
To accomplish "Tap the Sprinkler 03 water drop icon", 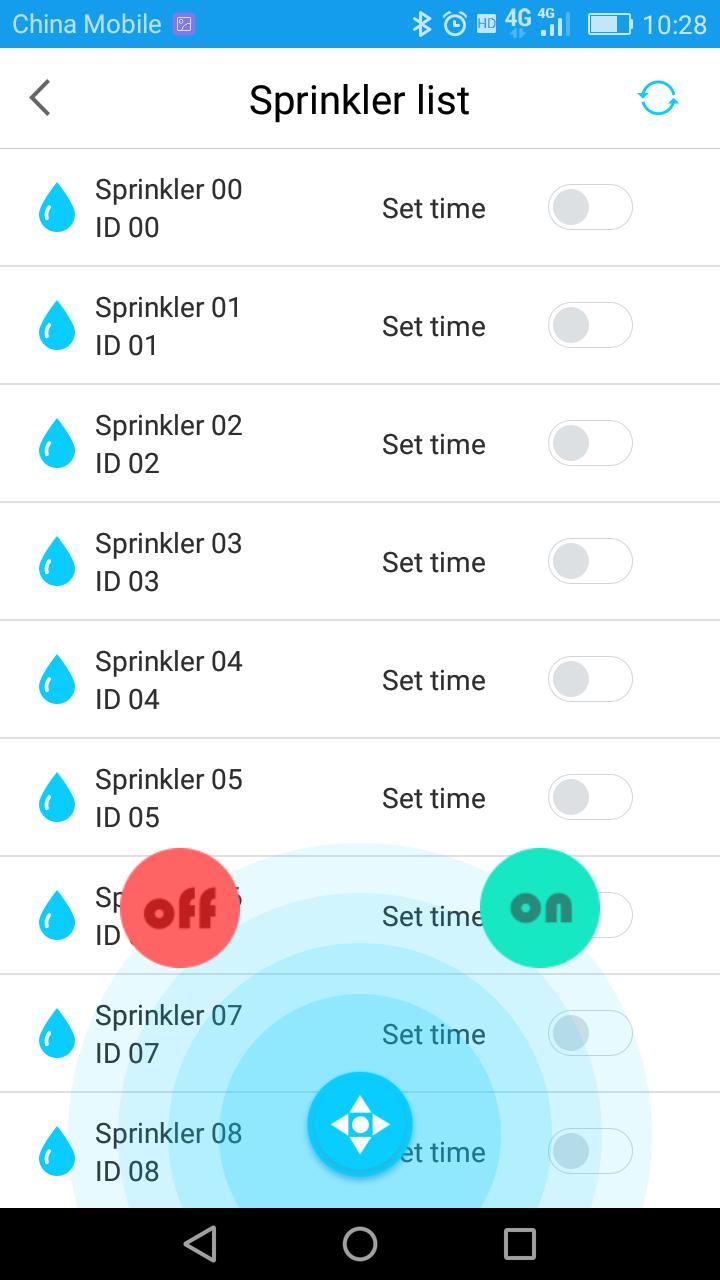I will tap(56, 560).
